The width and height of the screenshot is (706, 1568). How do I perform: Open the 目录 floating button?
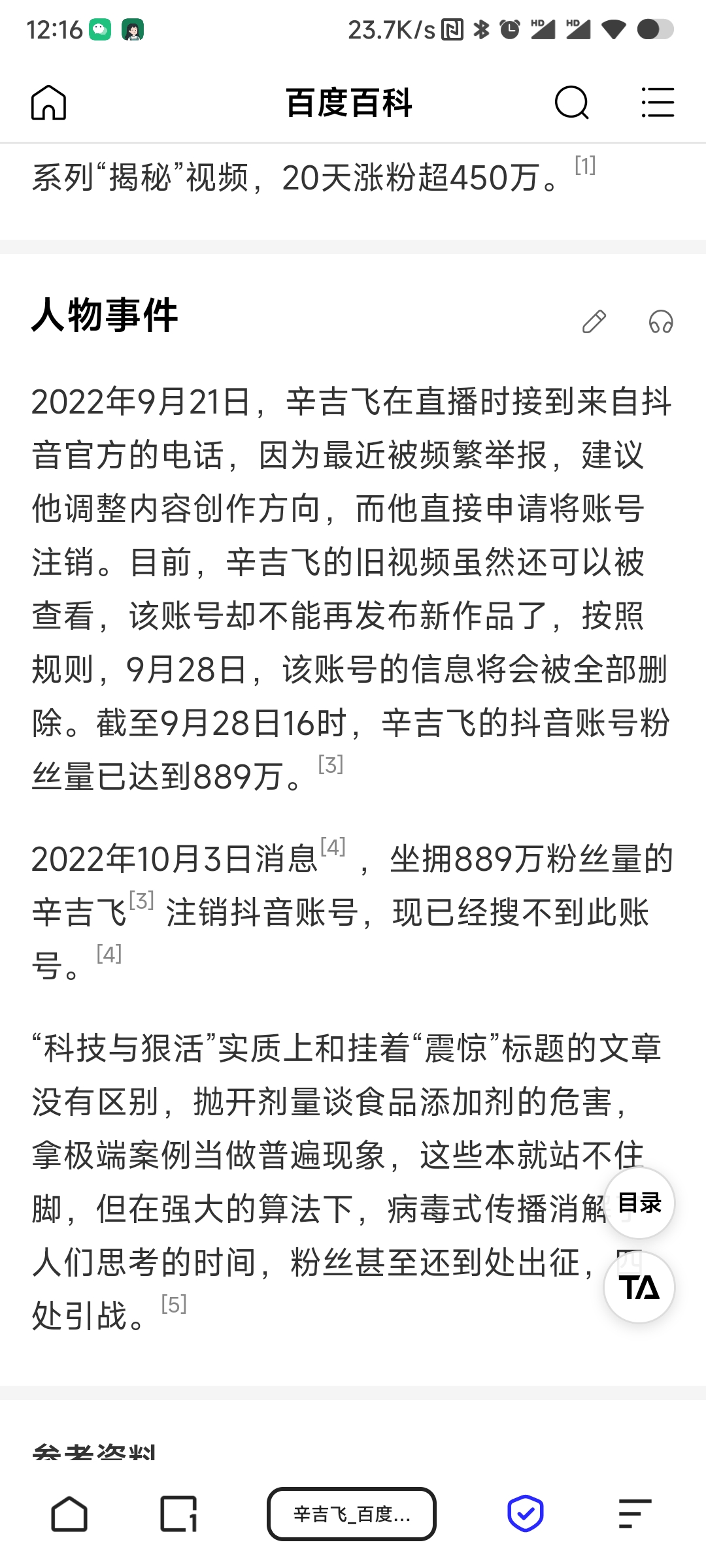[639, 1202]
